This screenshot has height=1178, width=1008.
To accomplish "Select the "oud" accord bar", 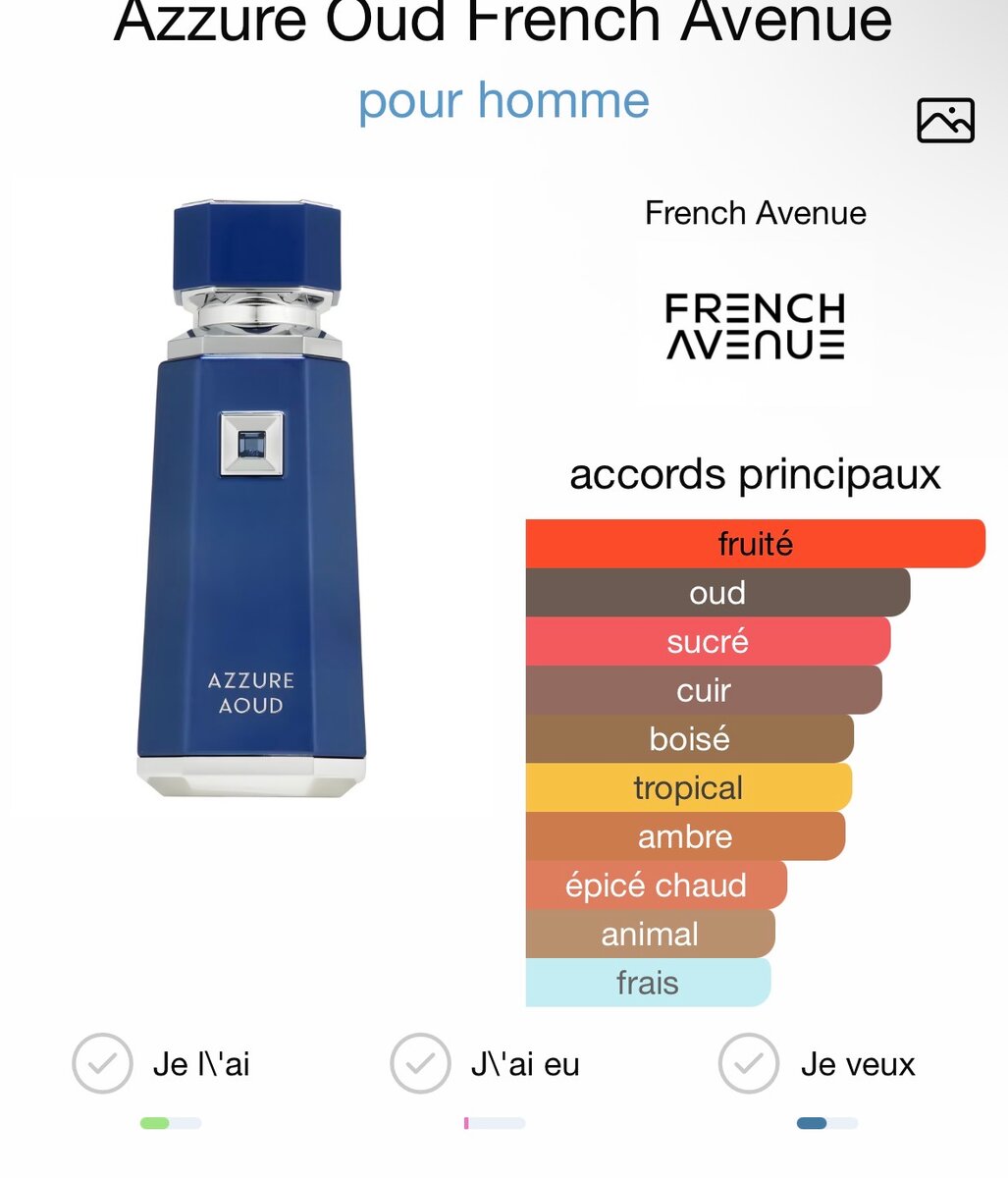I will pyautogui.click(x=717, y=593).
